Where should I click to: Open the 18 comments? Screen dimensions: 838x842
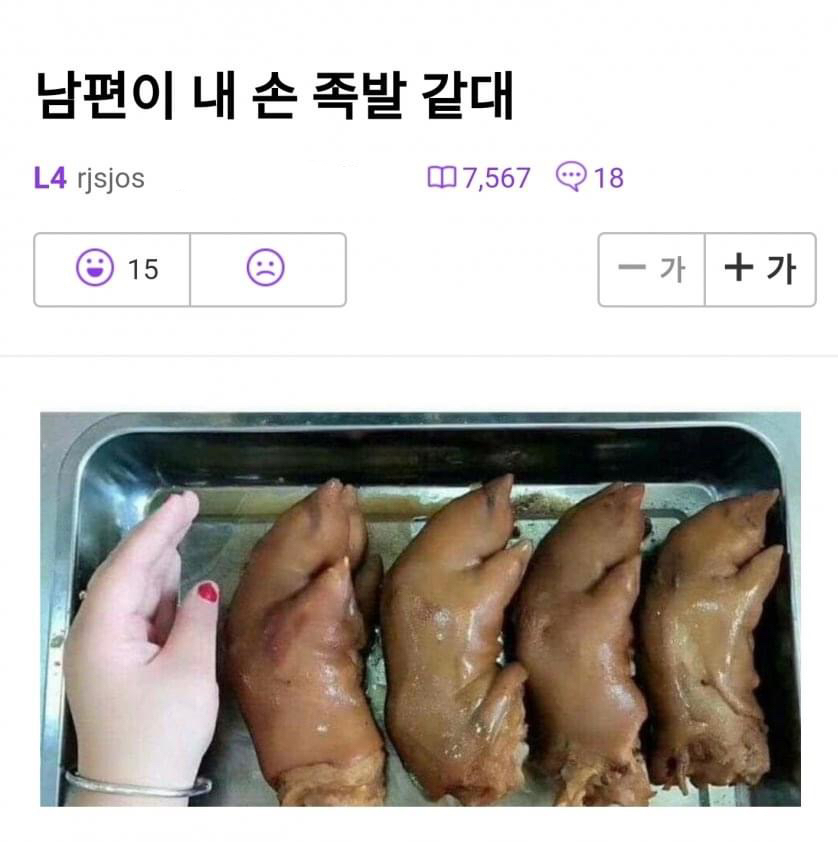590,178
